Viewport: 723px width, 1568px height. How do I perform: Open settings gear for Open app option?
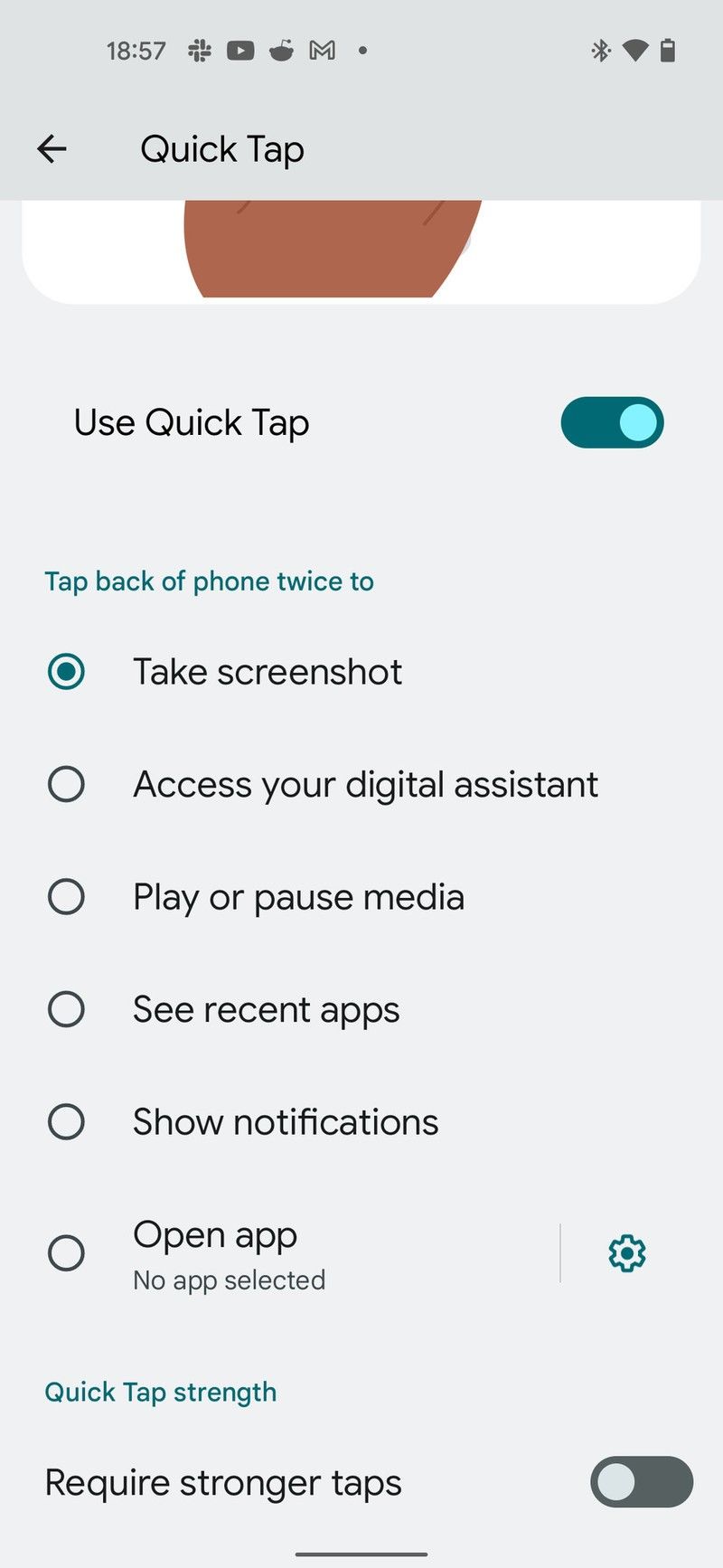625,1253
